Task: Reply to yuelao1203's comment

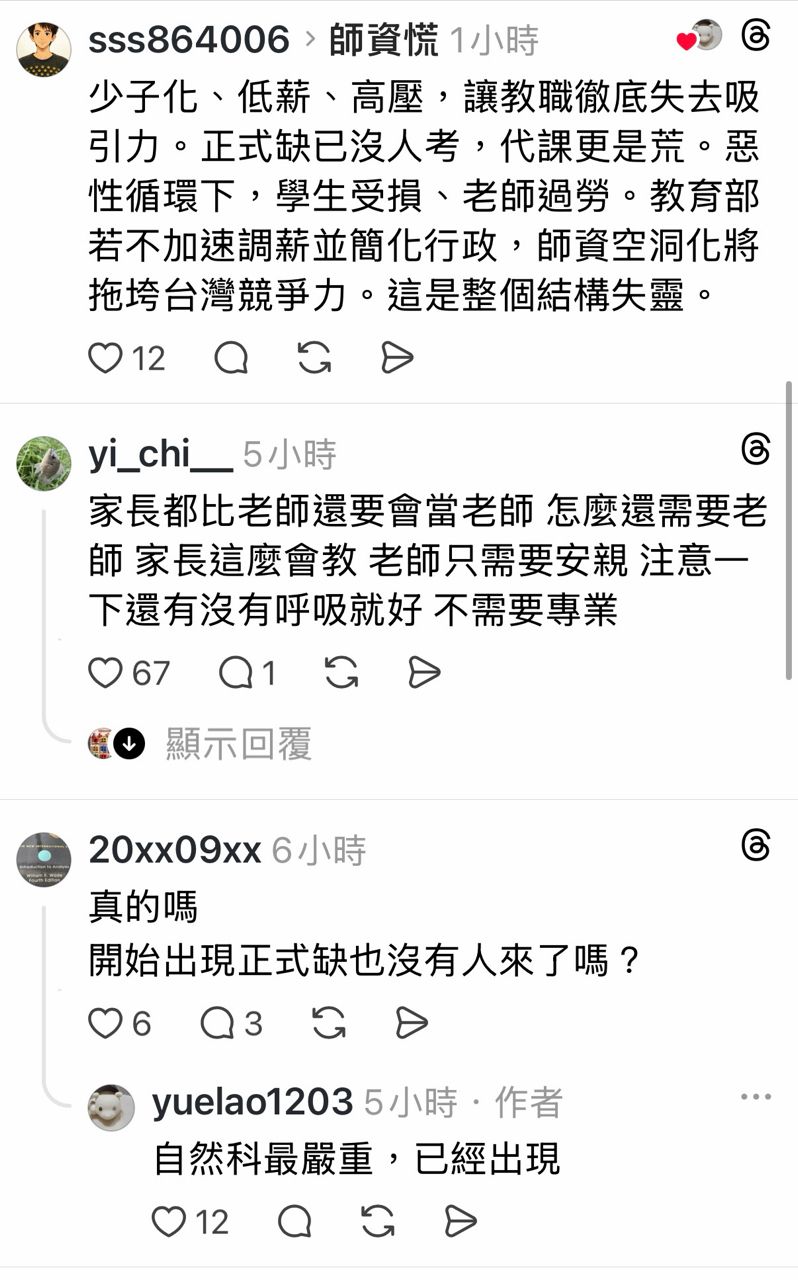Action: click(x=294, y=1221)
